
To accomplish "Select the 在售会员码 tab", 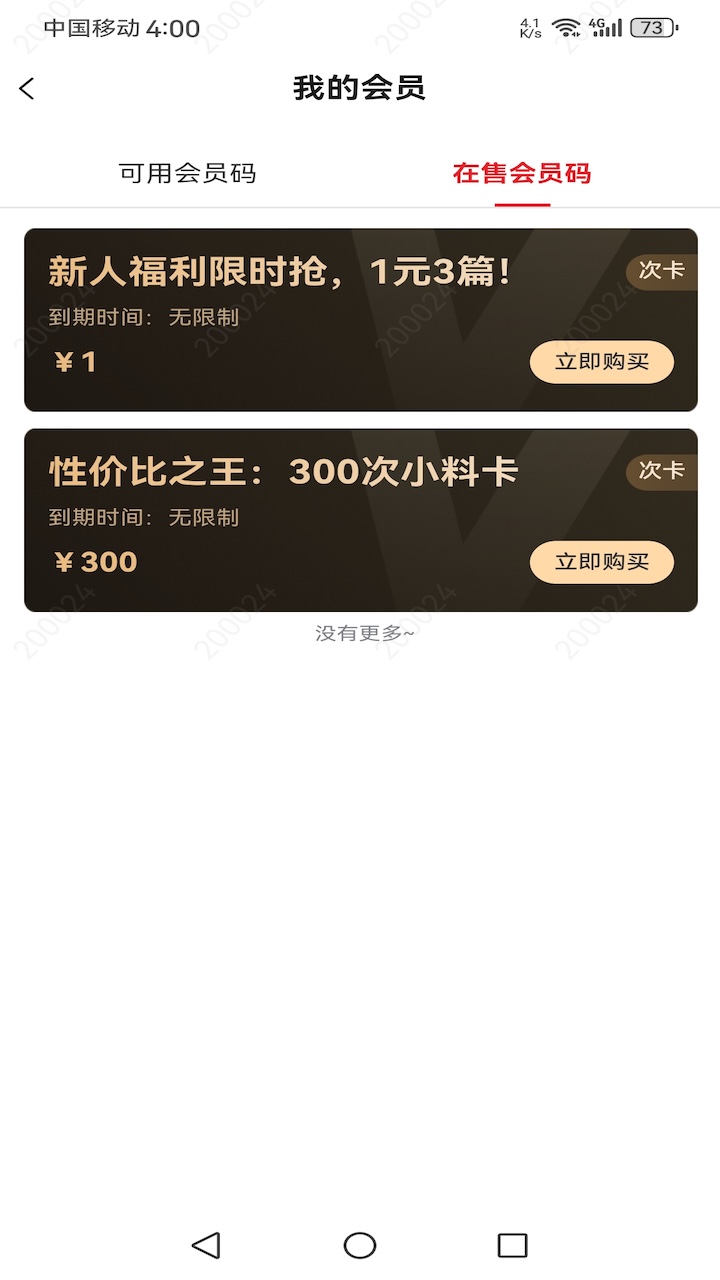I will [x=521, y=172].
